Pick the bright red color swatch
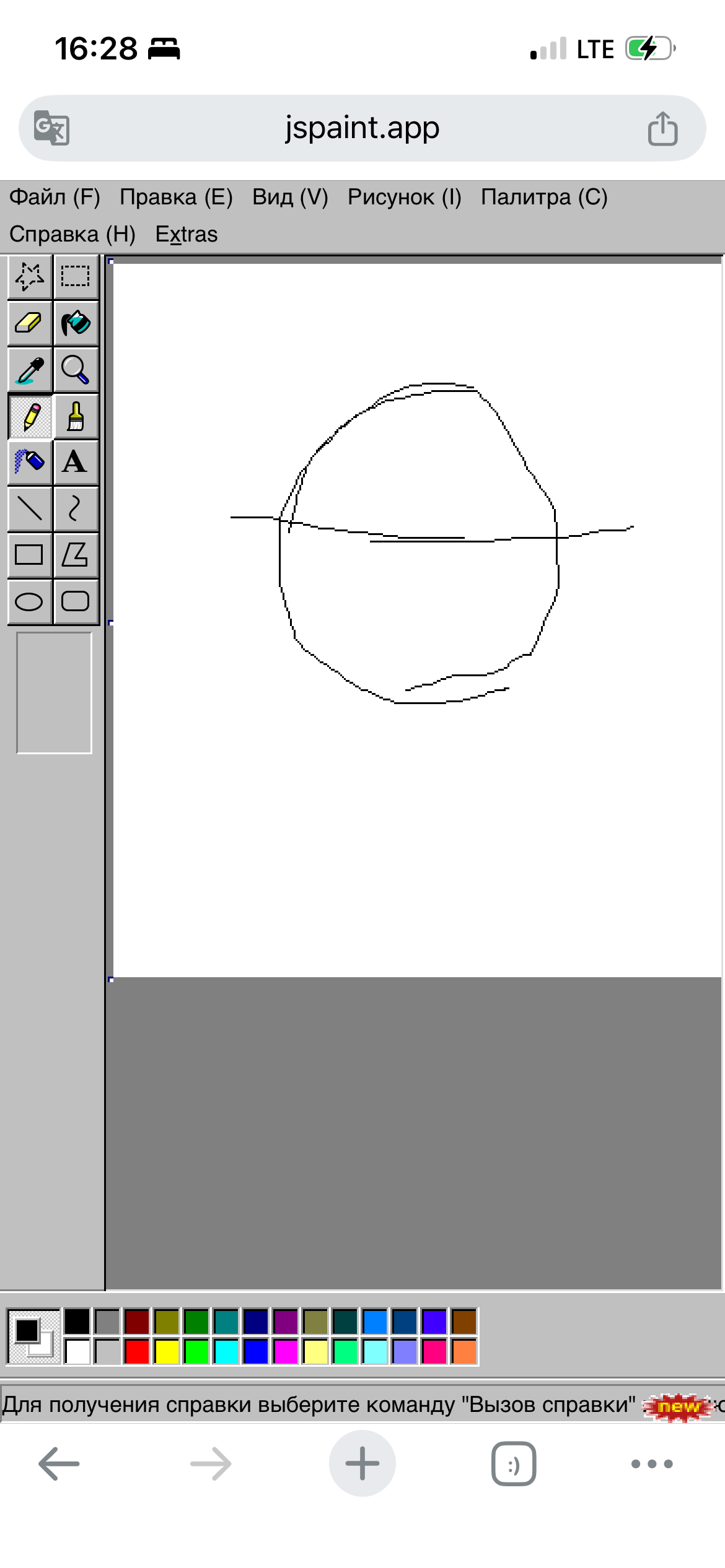725x1568 pixels. tap(136, 1351)
